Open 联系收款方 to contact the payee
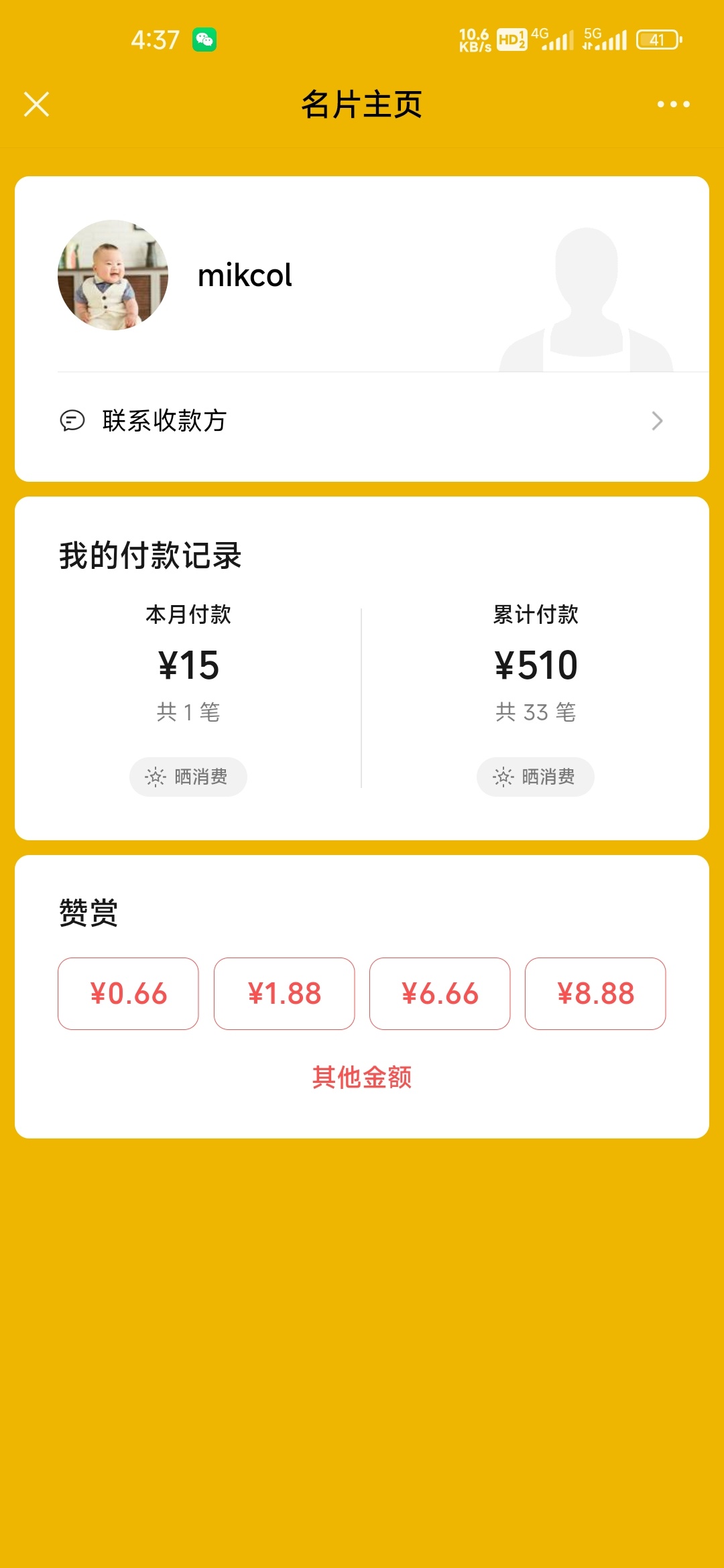724x1568 pixels. [362, 421]
